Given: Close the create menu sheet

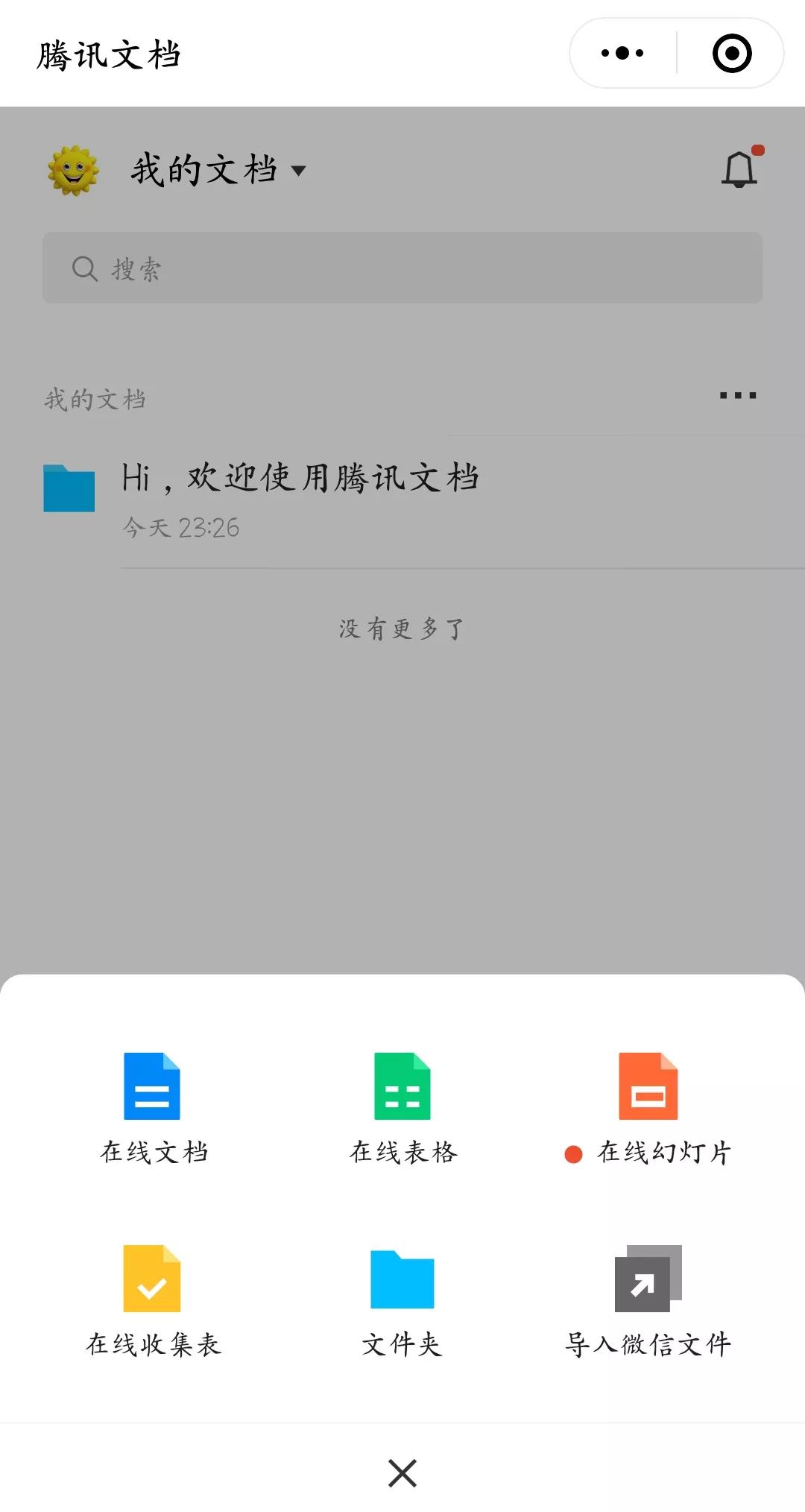Looking at the screenshot, I should click(x=402, y=1472).
